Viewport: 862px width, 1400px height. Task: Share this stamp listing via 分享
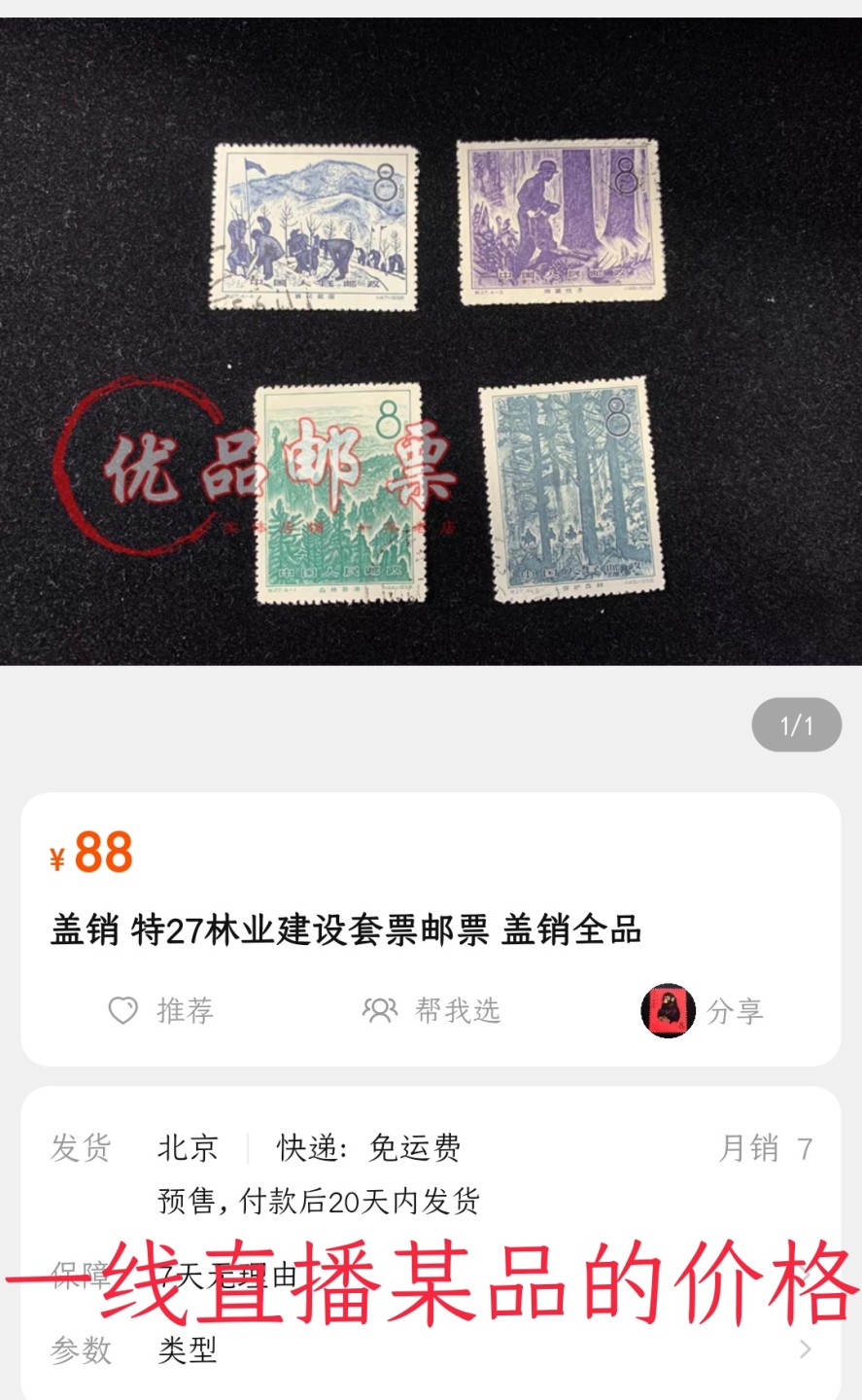[x=703, y=1011]
